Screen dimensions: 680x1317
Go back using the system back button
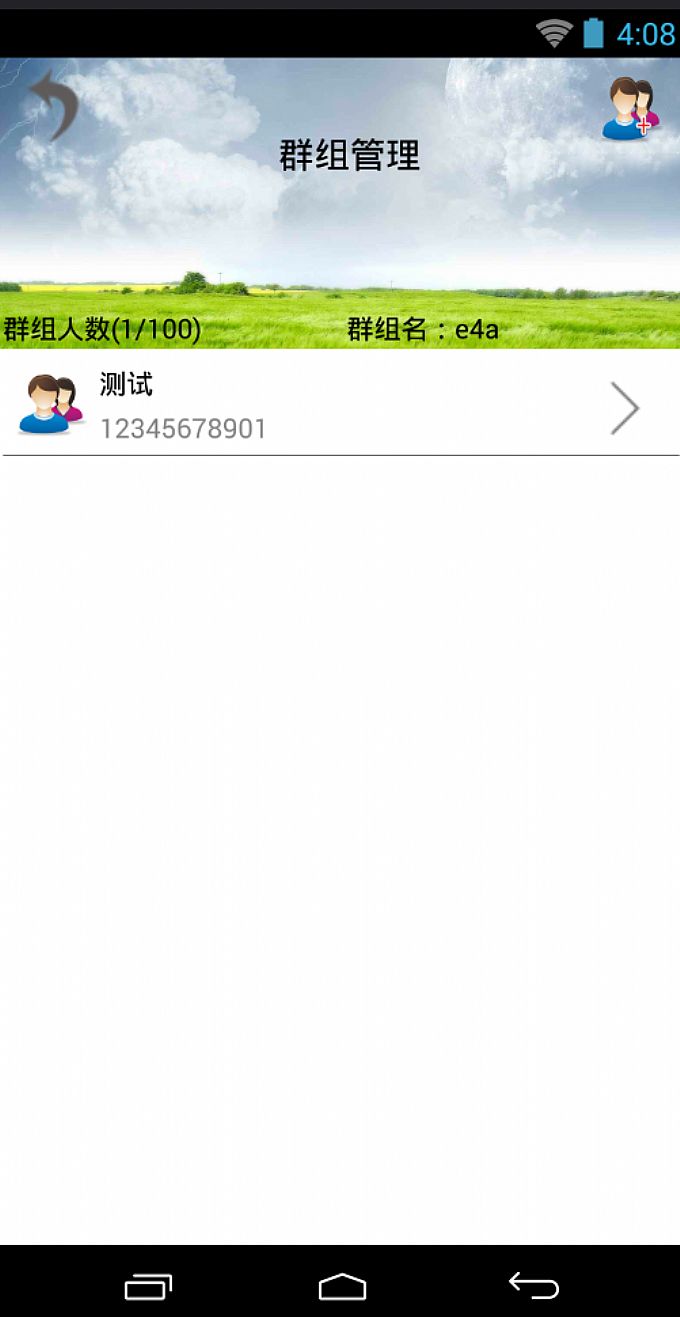coord(534,1285)
